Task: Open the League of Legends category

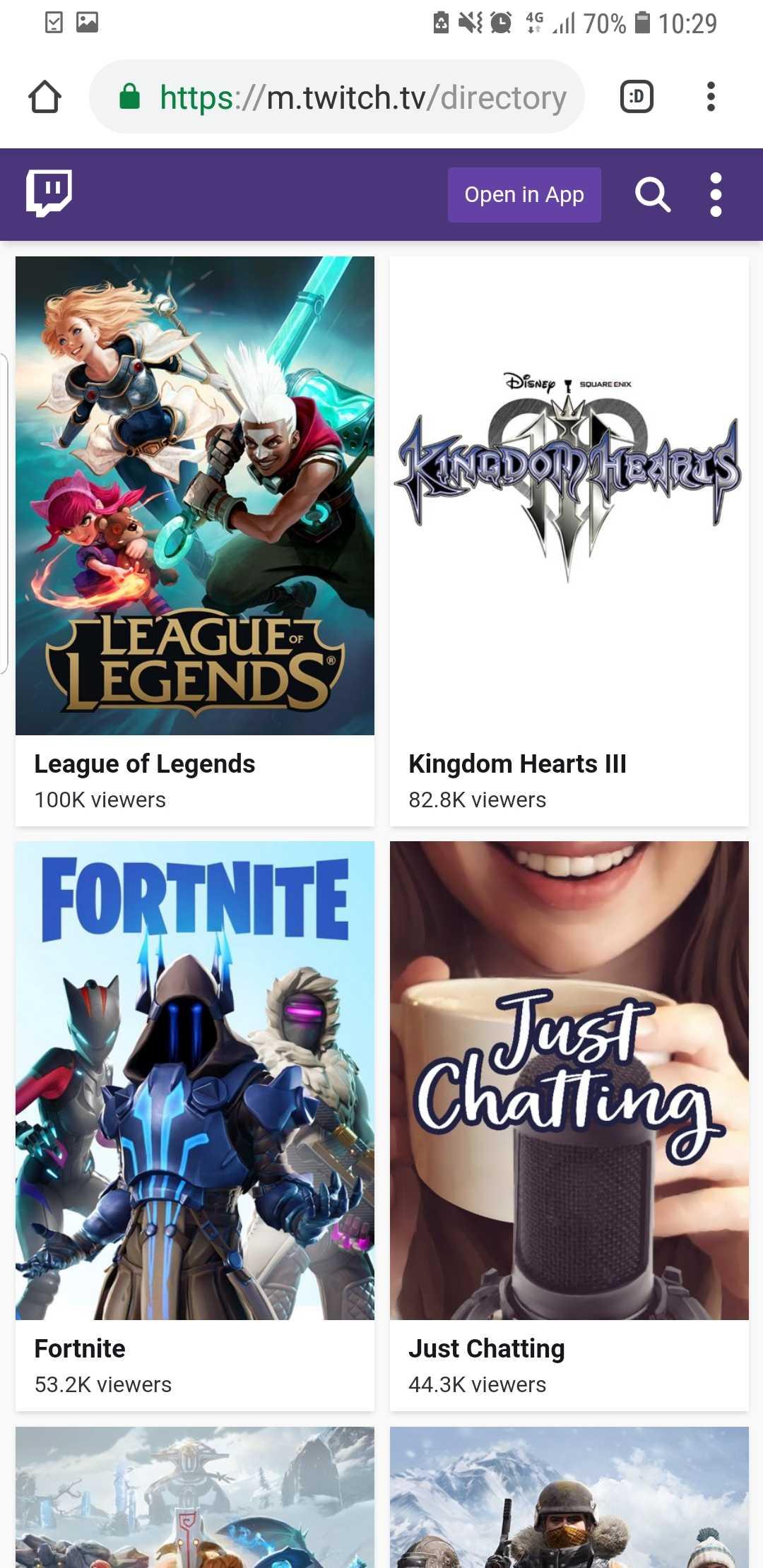Action: [x=195, y=541]
